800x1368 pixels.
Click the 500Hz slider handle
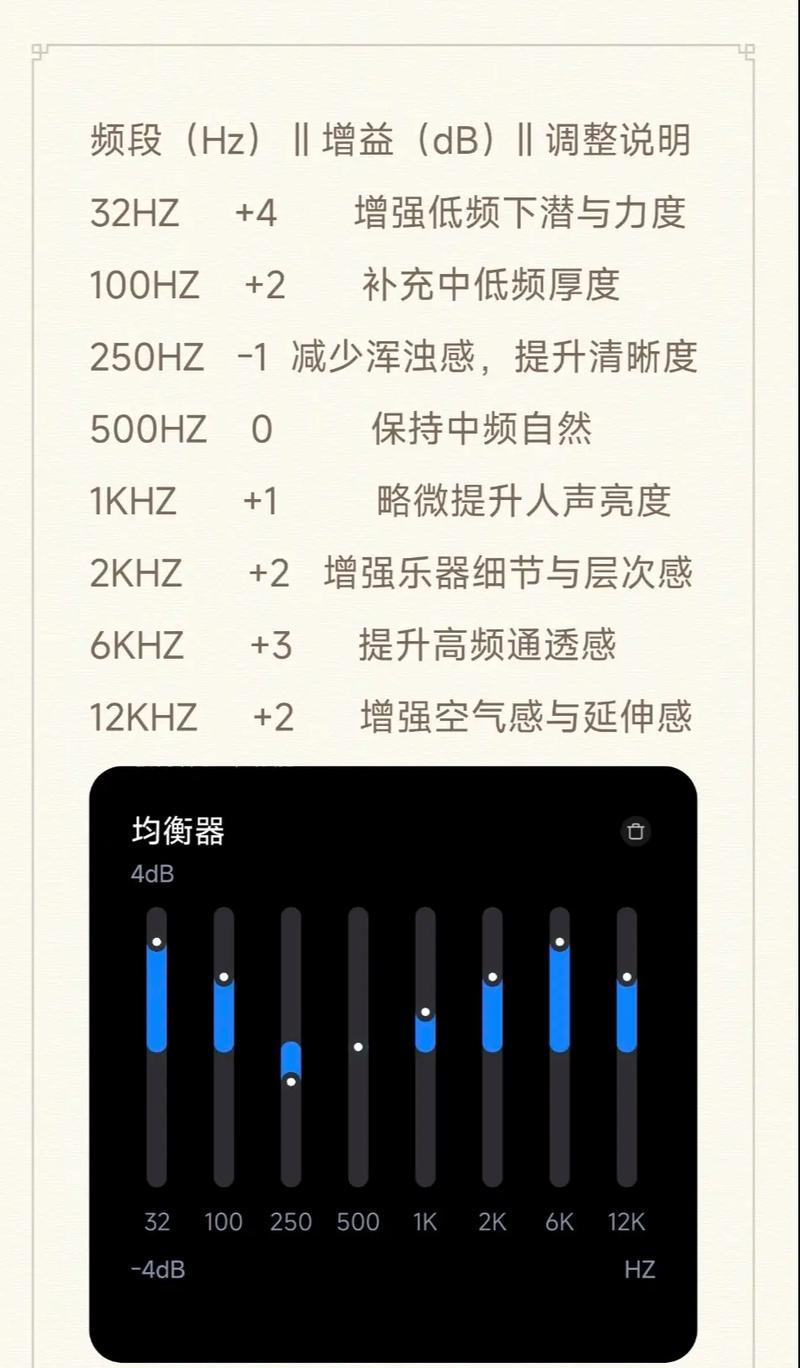pyautogui.click(x=357, y=1048)
